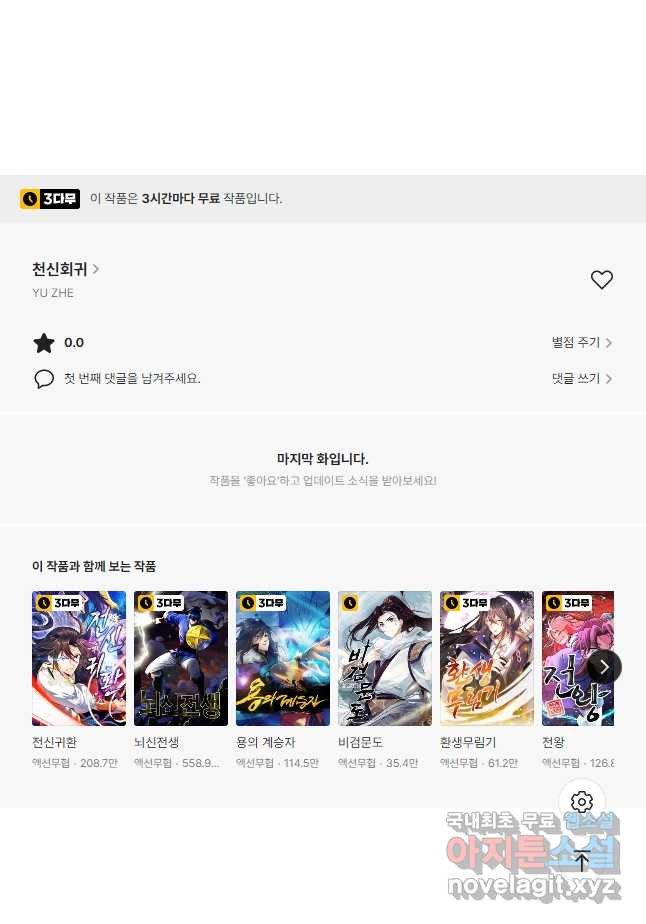Open the 천신귀환 recommended webtoon

tap(79, 658)
